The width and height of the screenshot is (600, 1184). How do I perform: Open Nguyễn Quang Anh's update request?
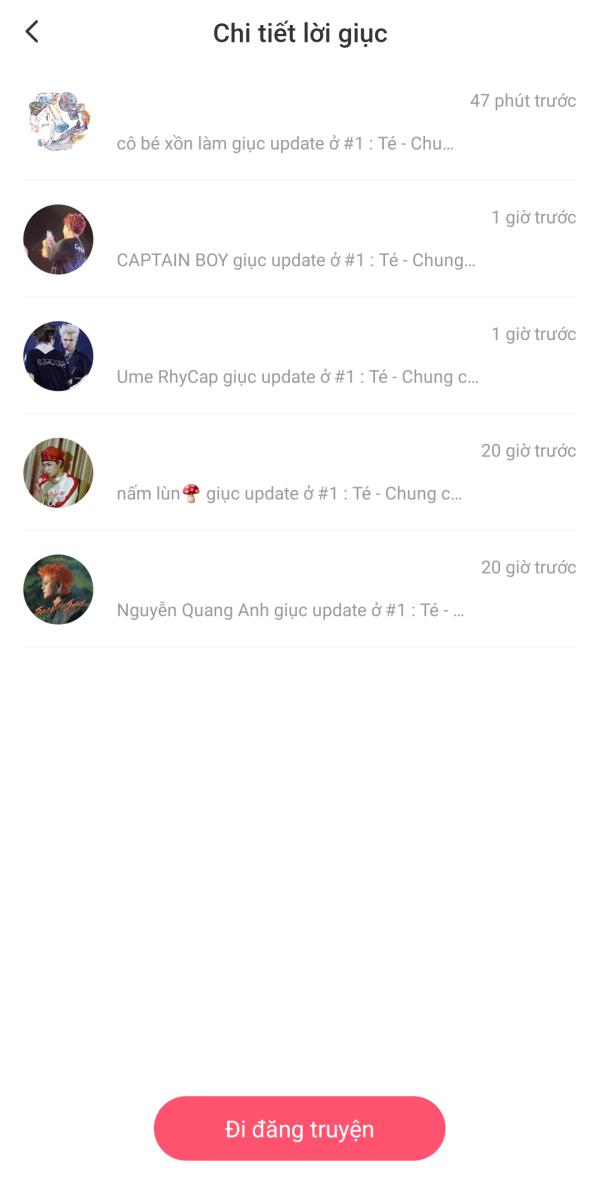tap(300, 590)
